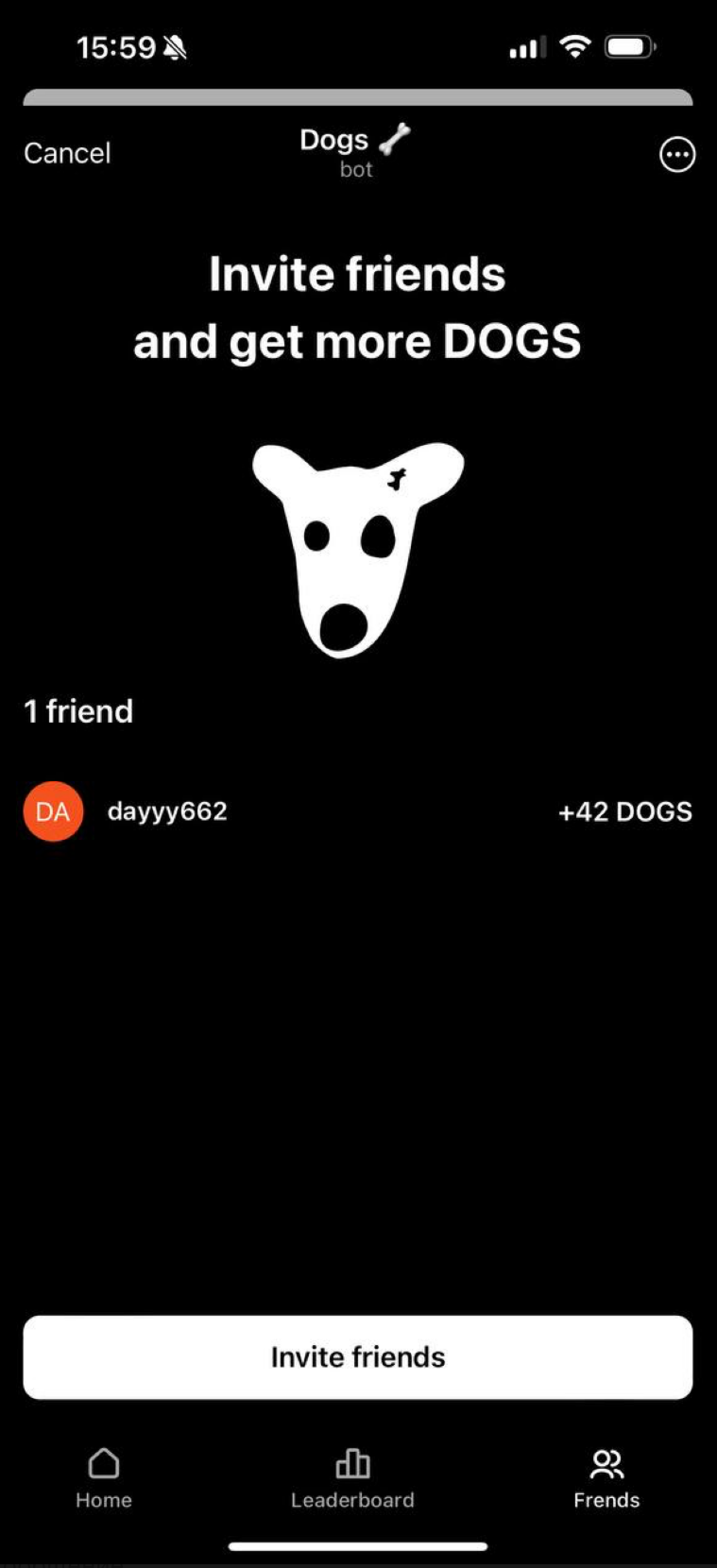Cancel and close the Dogs bot
The image size is (717, 1568).
pyautogui.click(x=67, y=153)
